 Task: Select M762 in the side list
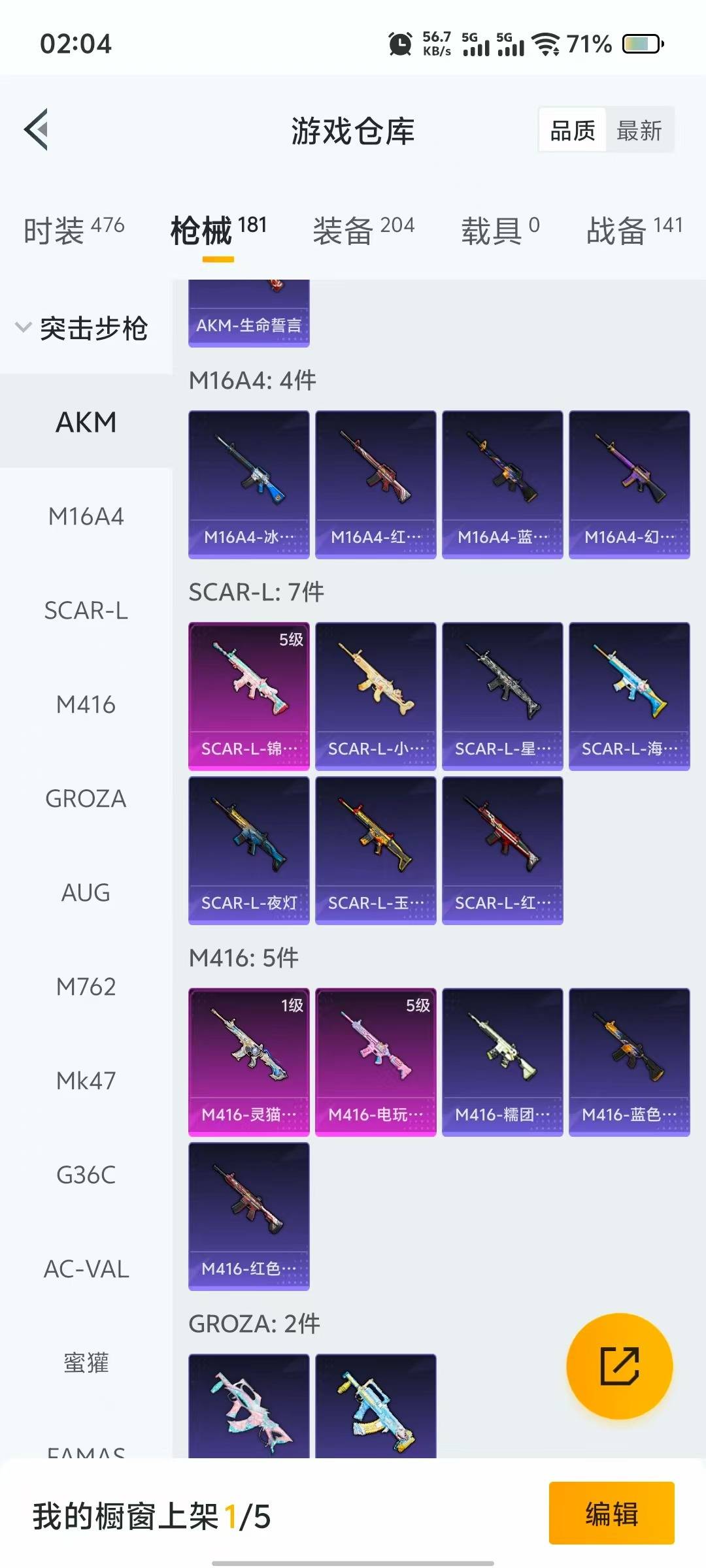point(86,987)
